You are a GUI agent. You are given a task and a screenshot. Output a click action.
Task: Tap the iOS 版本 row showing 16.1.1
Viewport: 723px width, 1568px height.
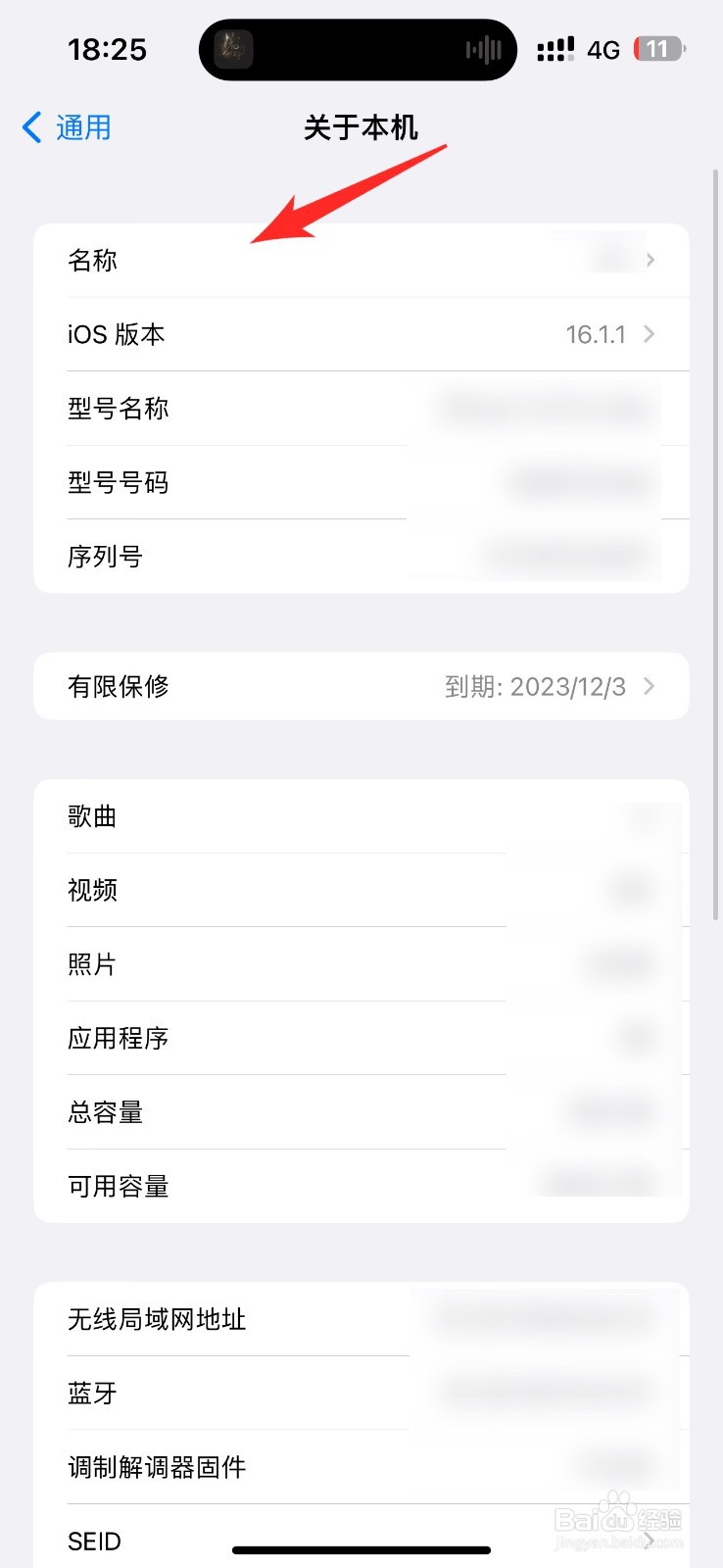click(361, 334)
